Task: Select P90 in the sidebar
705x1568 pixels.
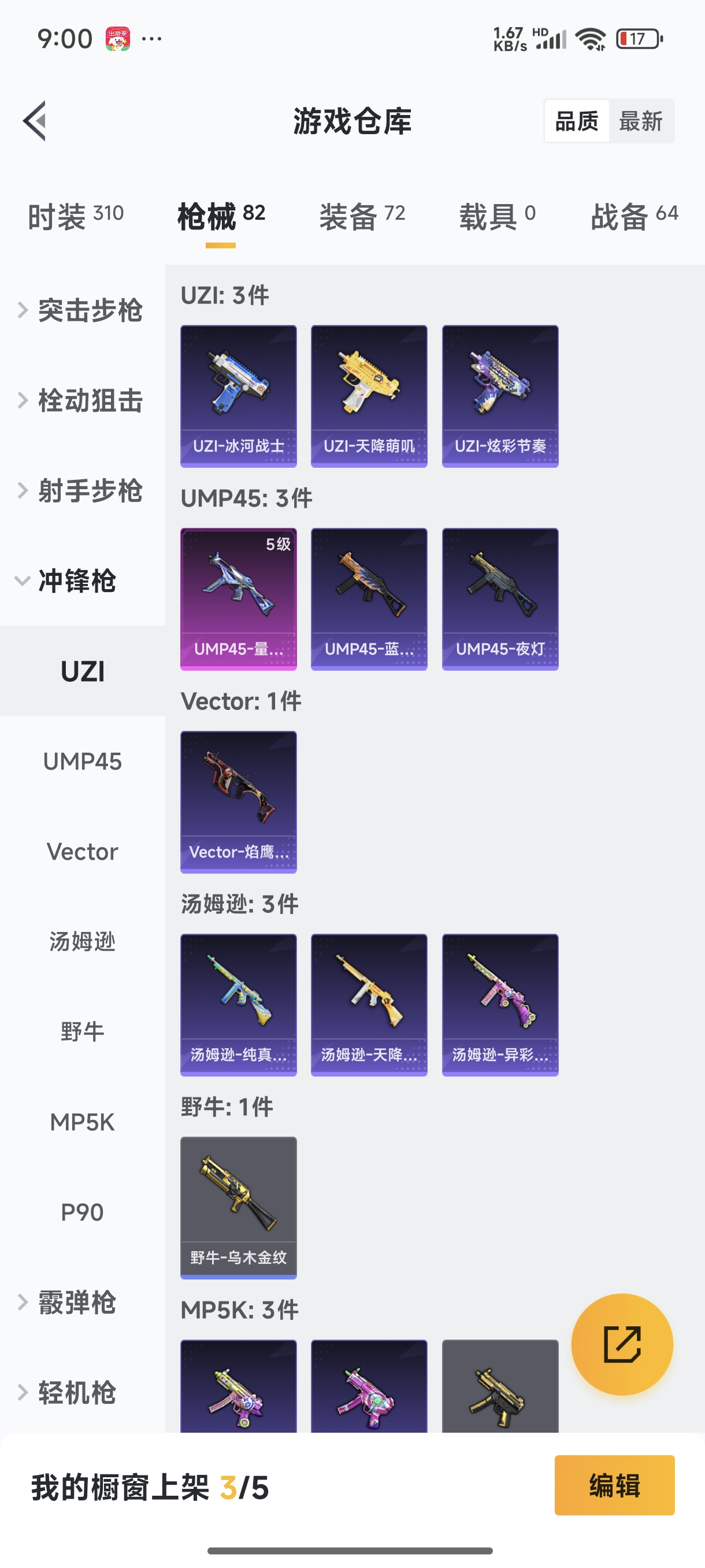Action: (82, 1212)
